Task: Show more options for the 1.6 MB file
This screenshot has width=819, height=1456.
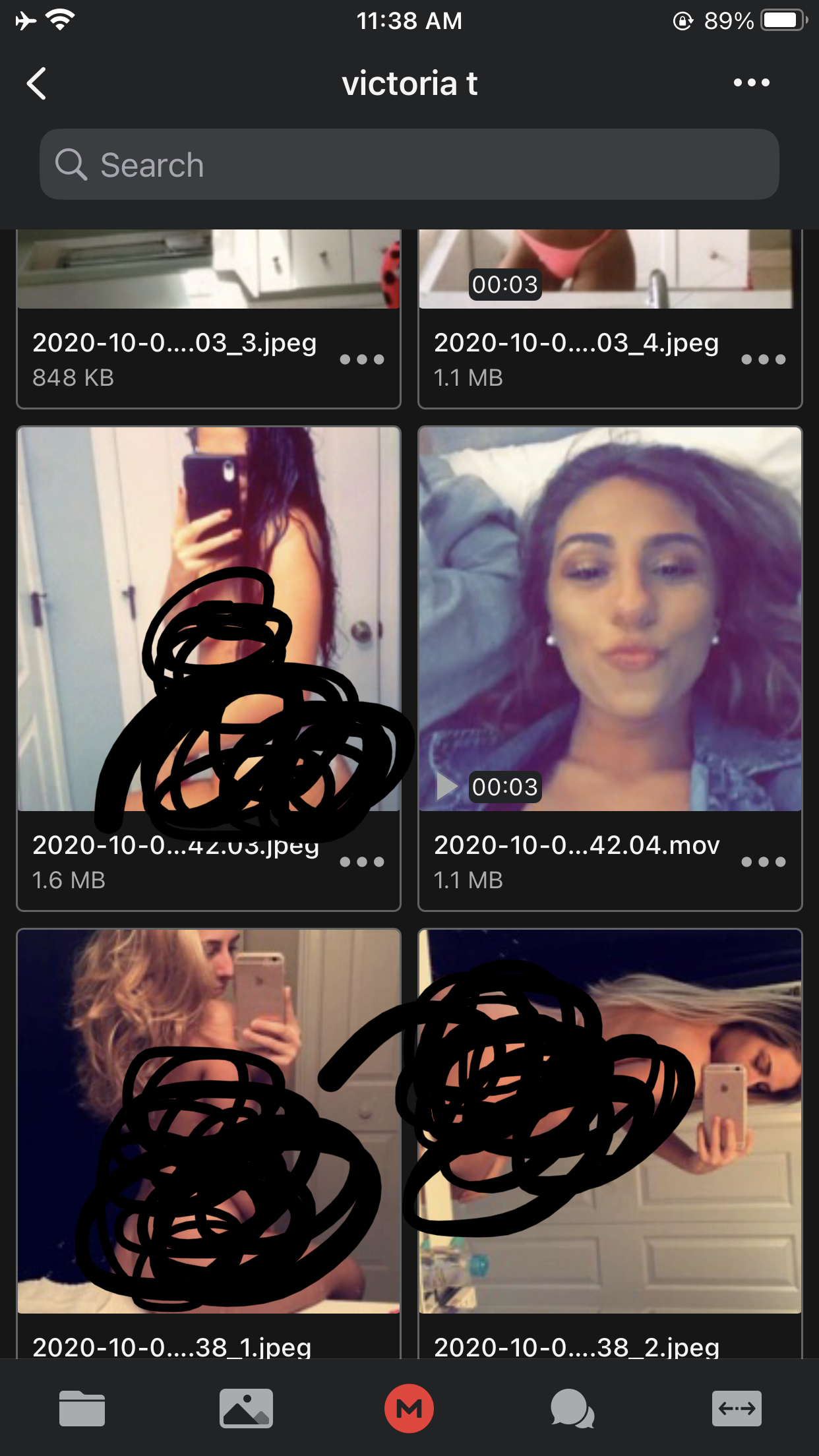Action: 361,862
